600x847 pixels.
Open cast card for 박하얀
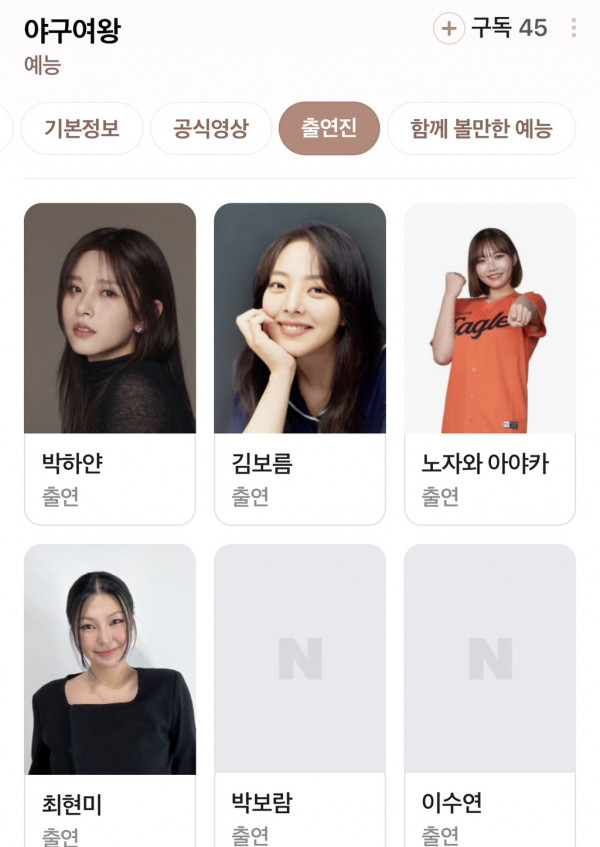[110, 363]
